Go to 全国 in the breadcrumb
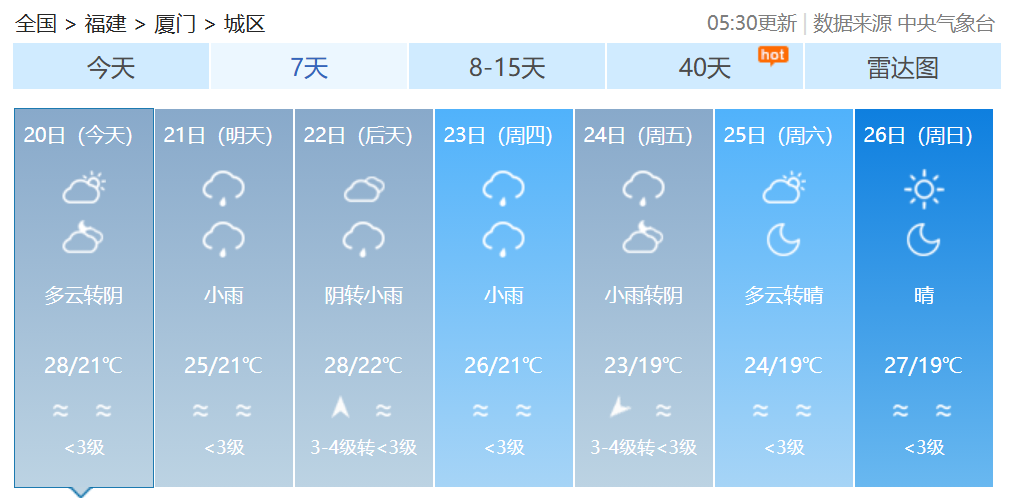Image resolution: width=1010 pixels, height=498 pixels. [36, 24]
